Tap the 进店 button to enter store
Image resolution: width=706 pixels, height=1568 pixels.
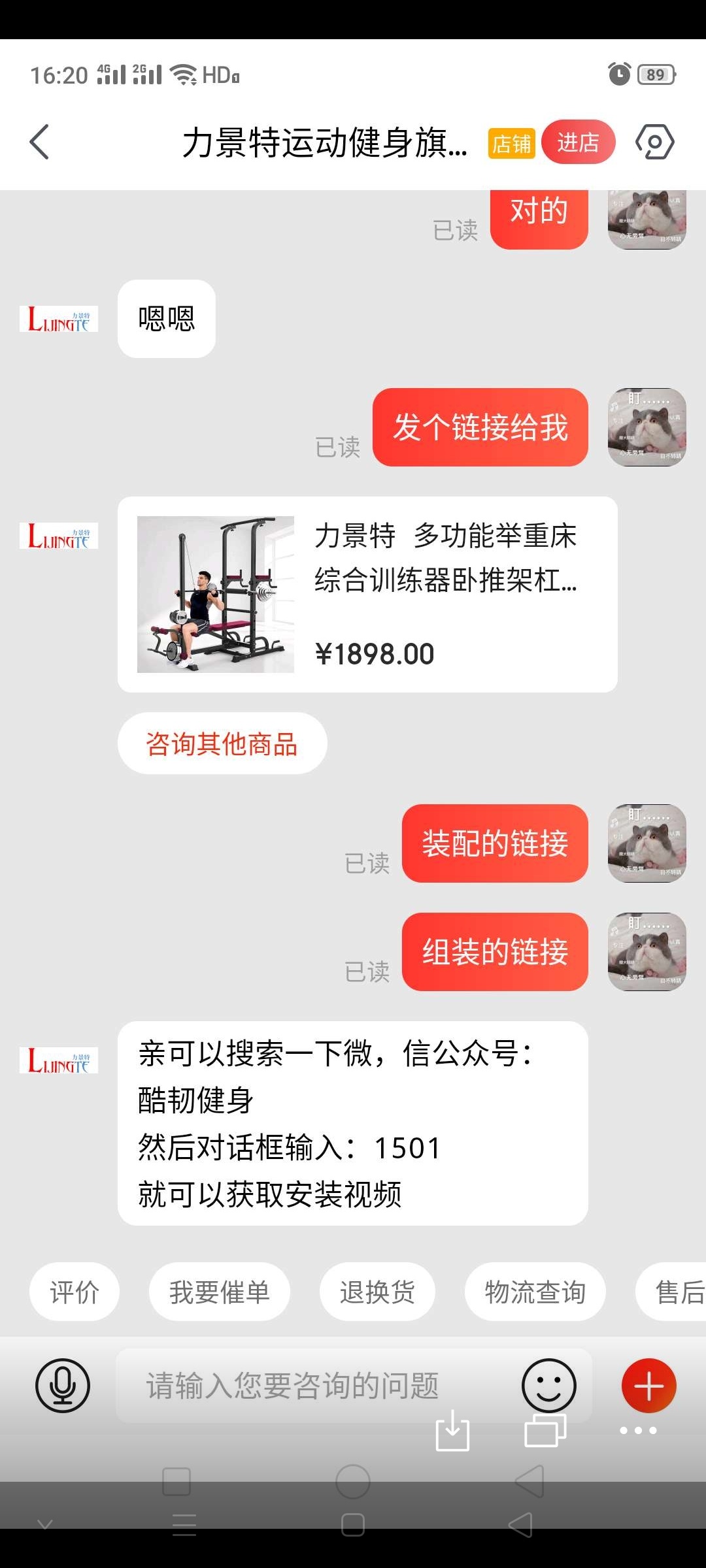tap(578, 142)
